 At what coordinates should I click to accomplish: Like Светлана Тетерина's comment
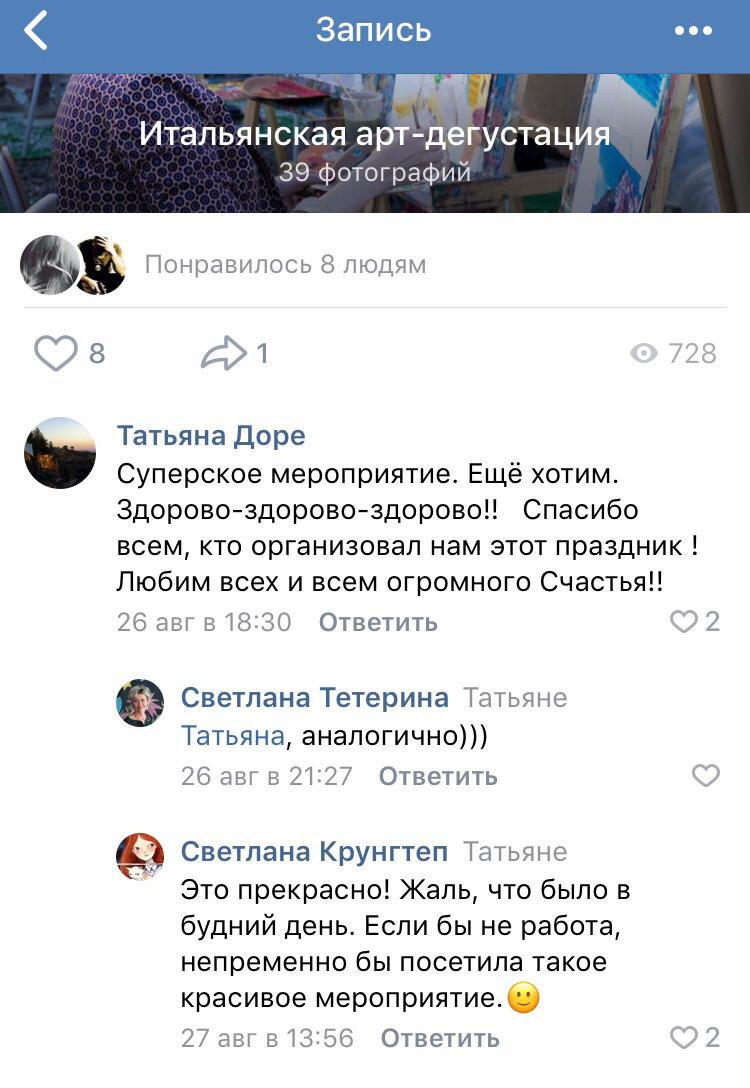[x=706, y=775]
